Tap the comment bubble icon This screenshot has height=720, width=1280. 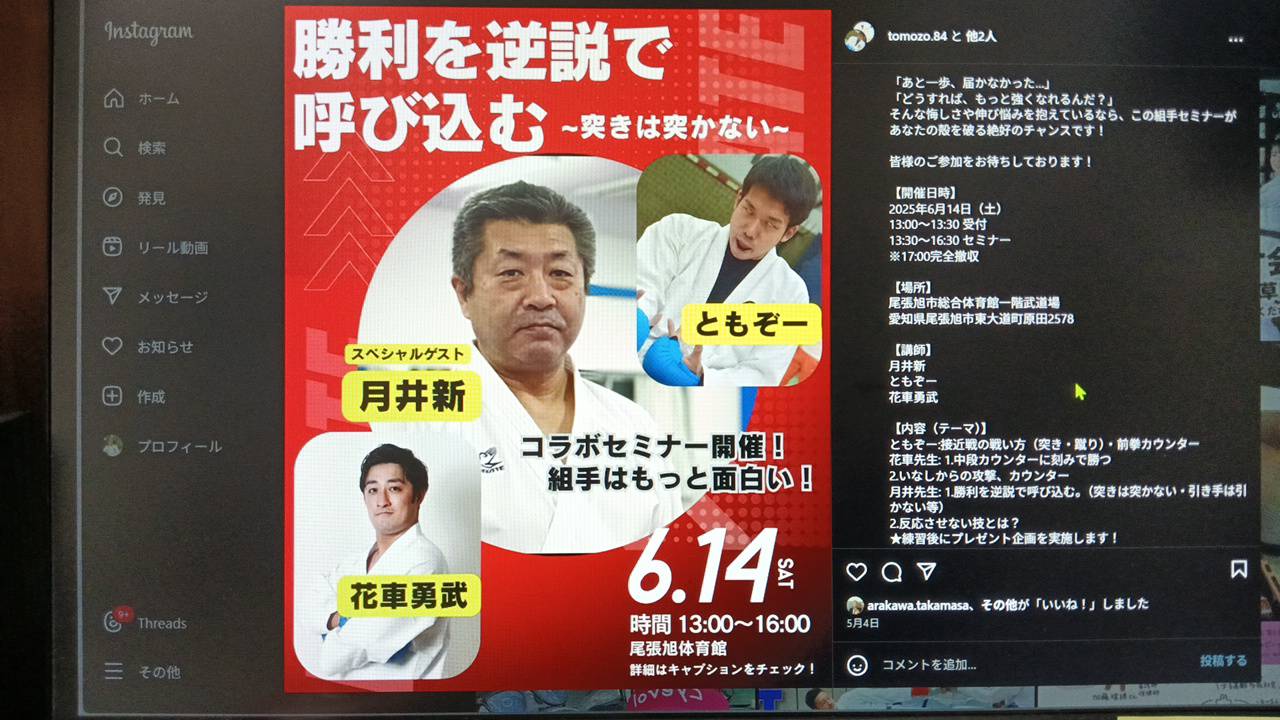point(892,571)
